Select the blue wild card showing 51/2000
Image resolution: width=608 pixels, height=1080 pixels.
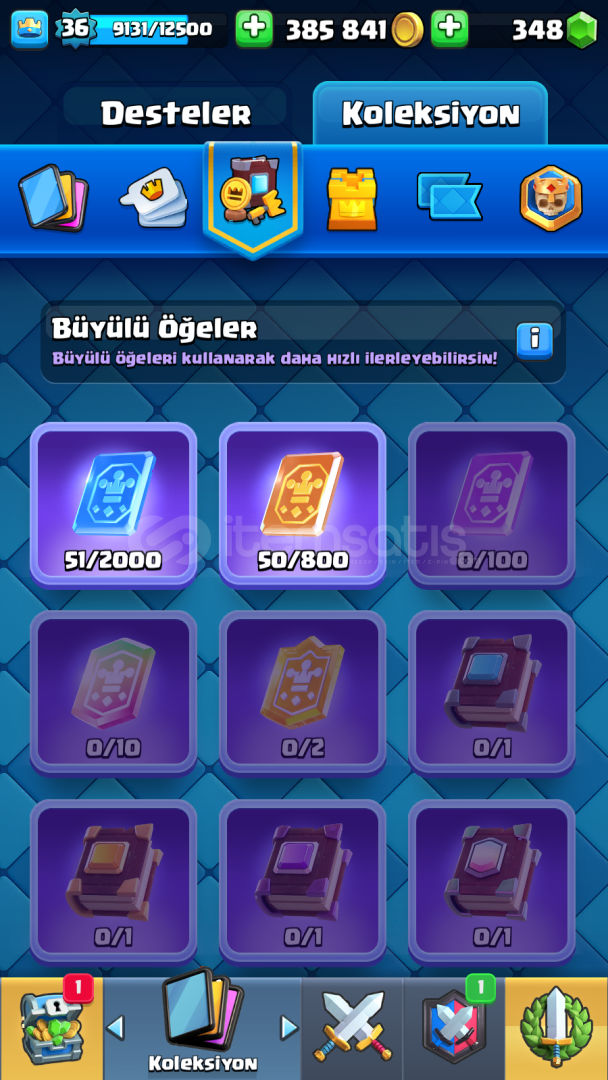pos(113,505)
